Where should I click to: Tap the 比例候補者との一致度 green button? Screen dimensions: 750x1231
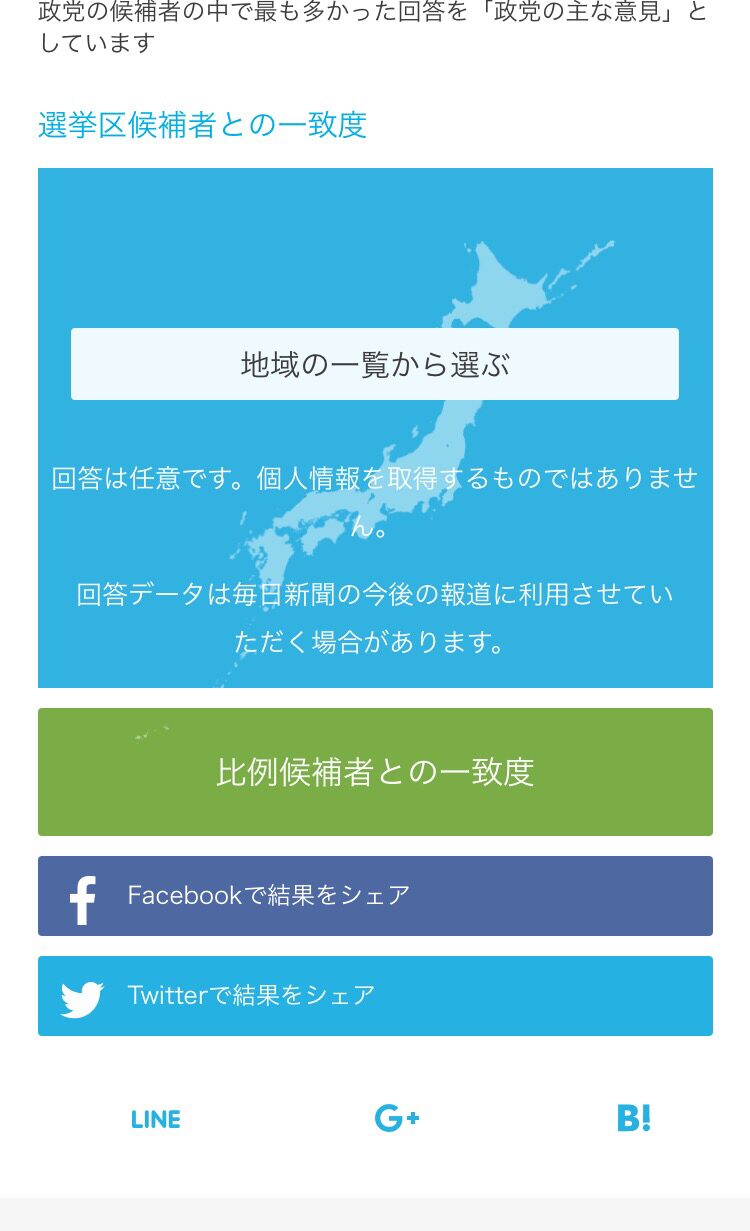coord(375,772)
